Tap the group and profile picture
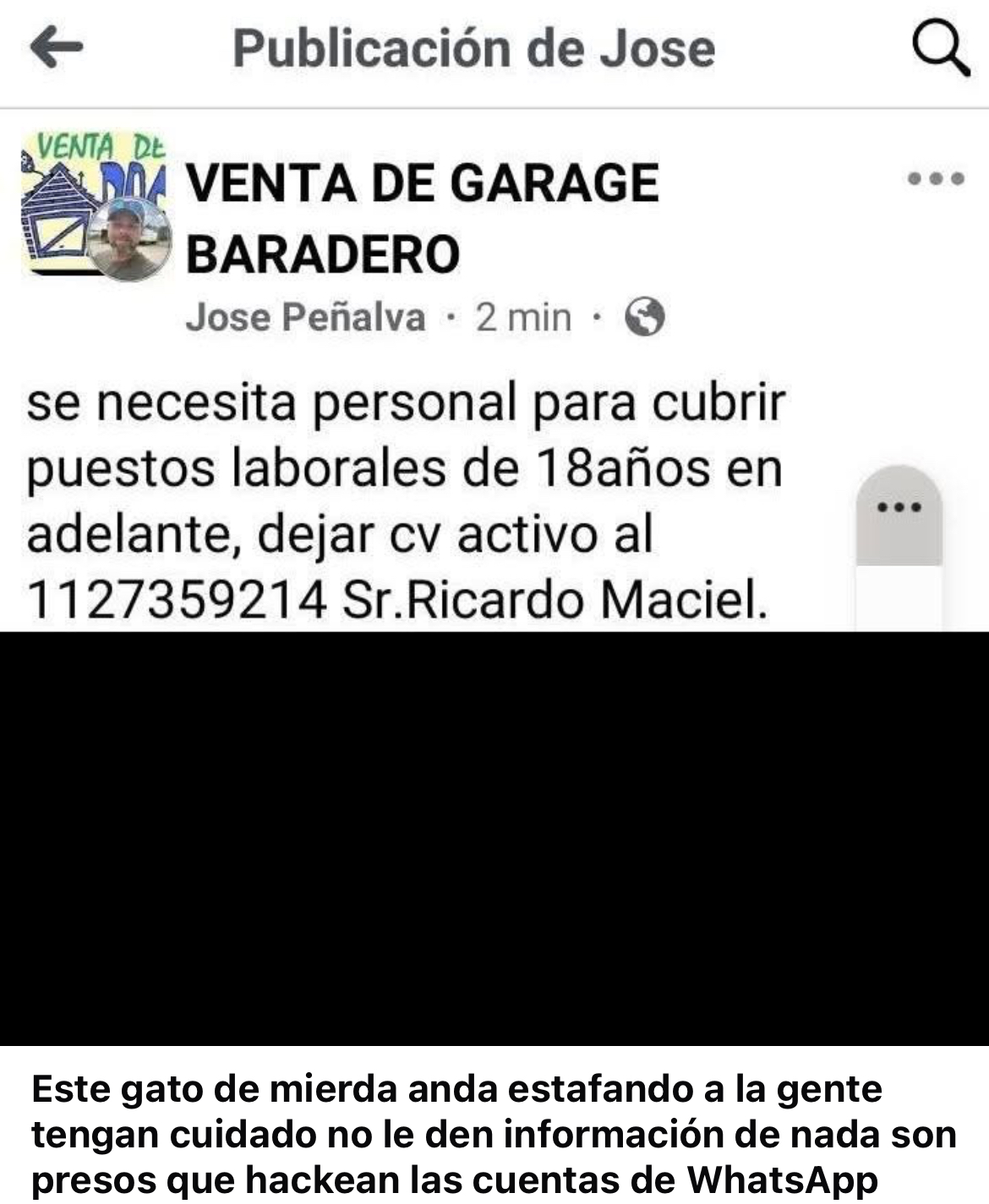Viewport: 989px width, 1204px height. pyautogui.click(x=95, y=205)
